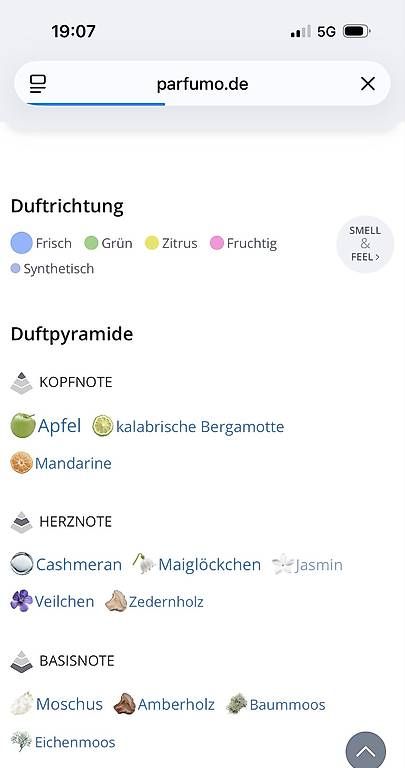The height and width of the screenshot is (768, 405).
Task: Jump back to top with arrow button
Action: (366, 751)
